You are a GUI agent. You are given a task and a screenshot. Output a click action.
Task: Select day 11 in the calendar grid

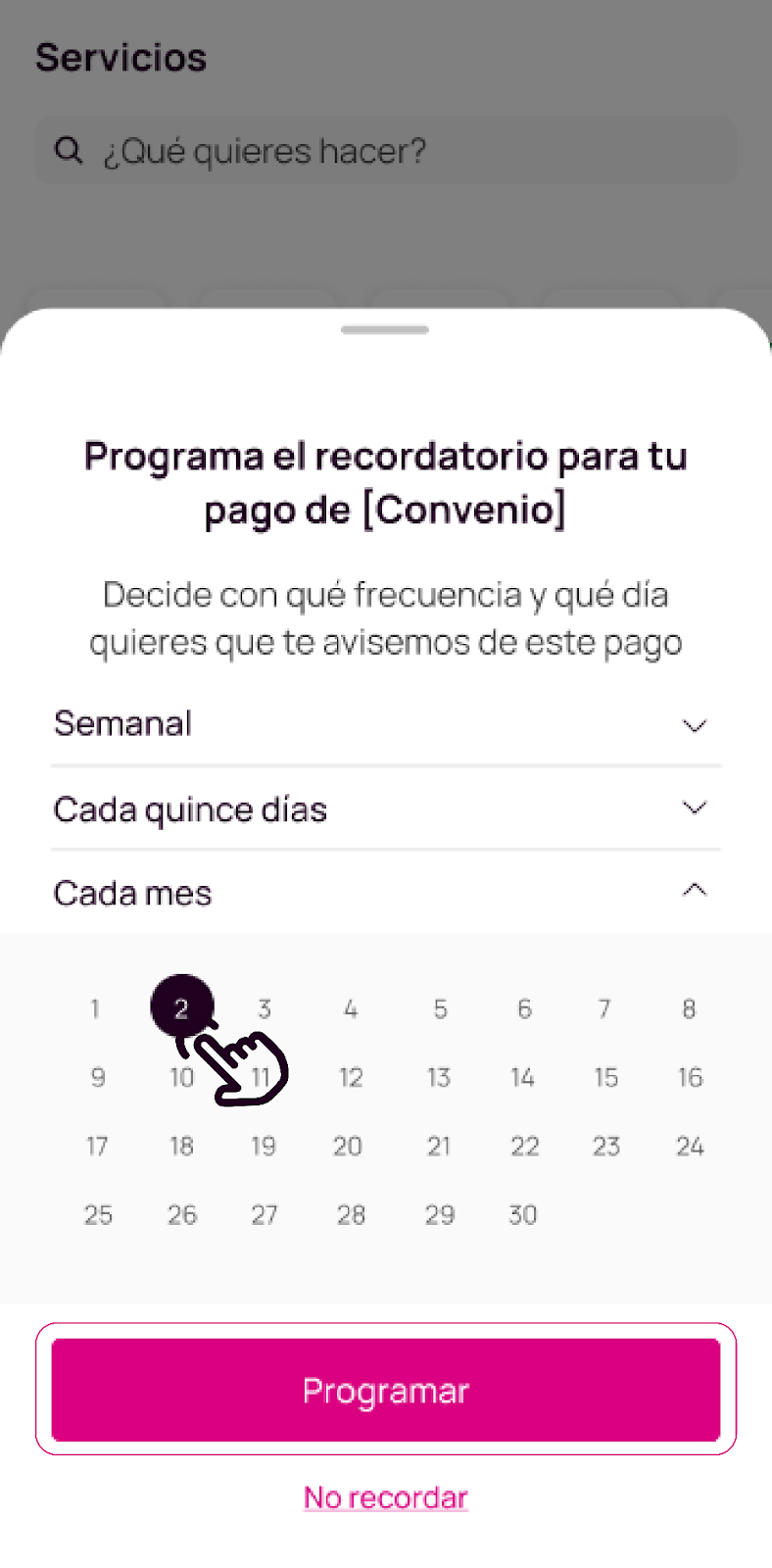[x=264, y=1077]
